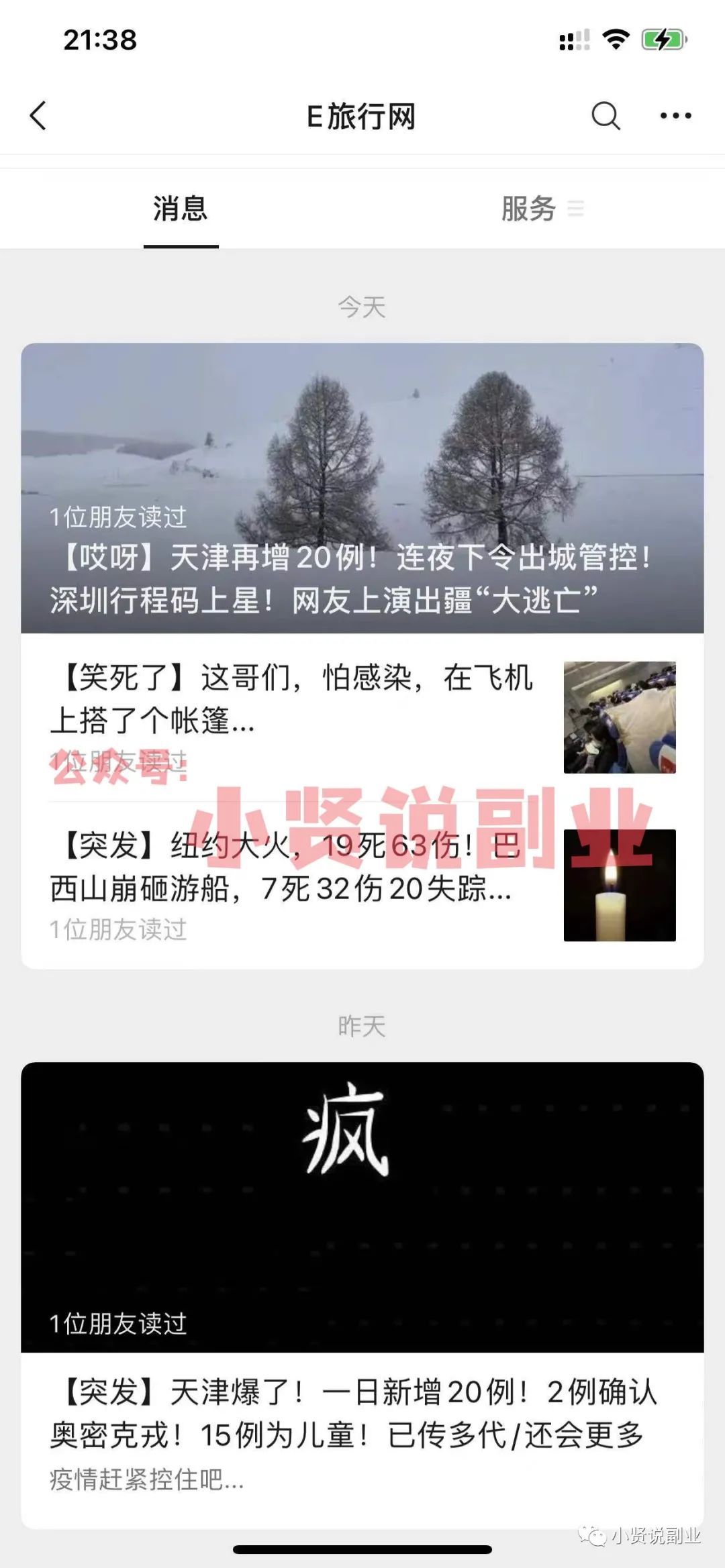The width and height of the screenshot is (725, 1568).
Task: Search within the E旅行网 account
Action: (x=605, y=116)
